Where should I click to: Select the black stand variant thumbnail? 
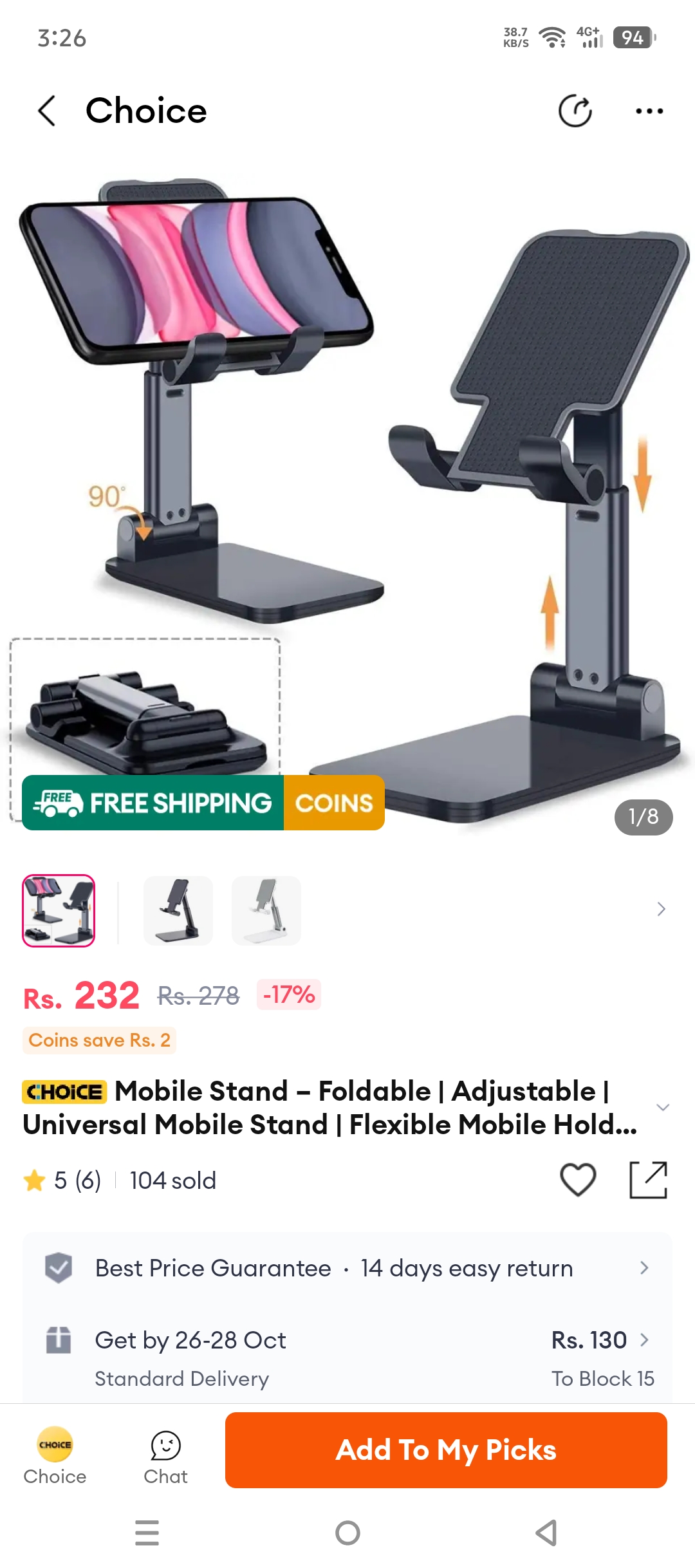pyautogui.click(x=178, y=910)
